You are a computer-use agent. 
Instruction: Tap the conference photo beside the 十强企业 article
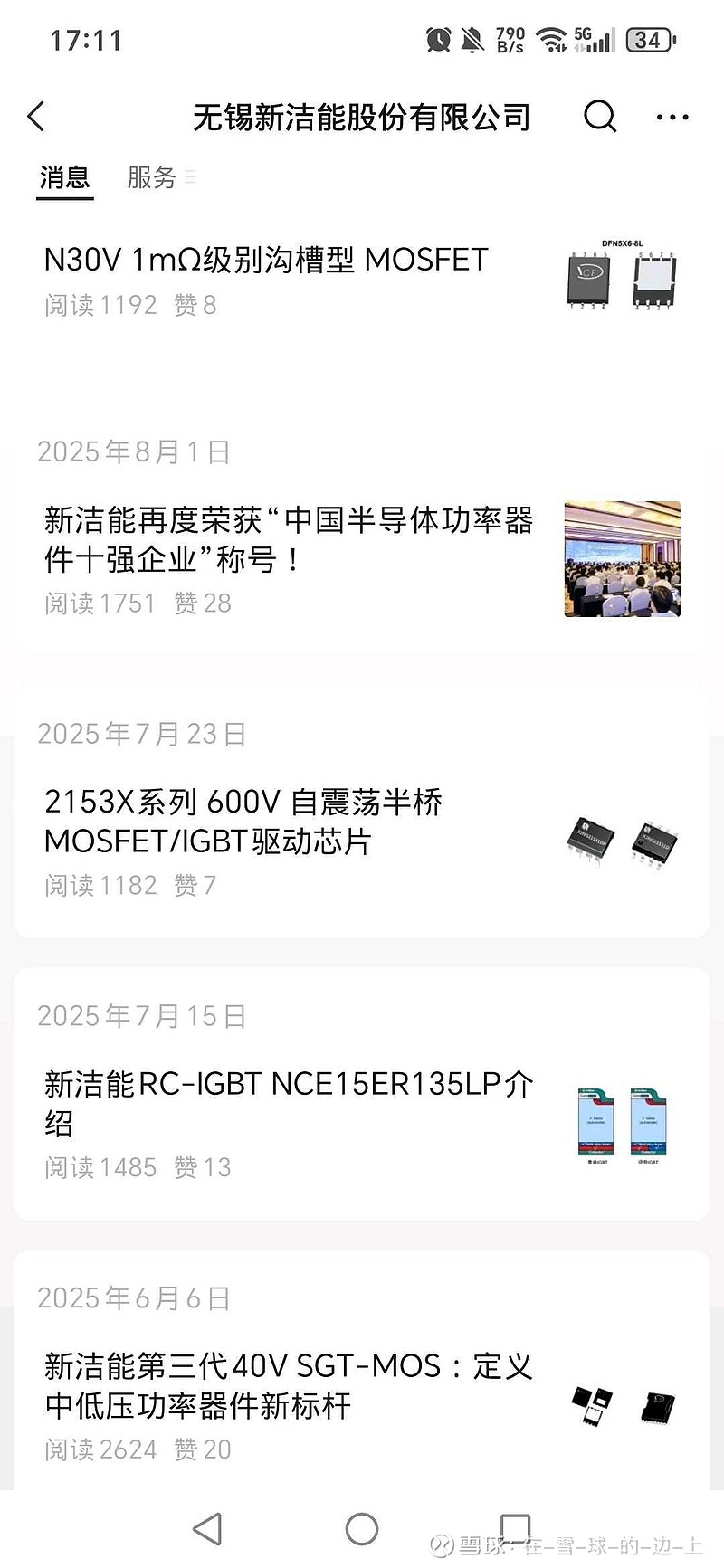622,559
